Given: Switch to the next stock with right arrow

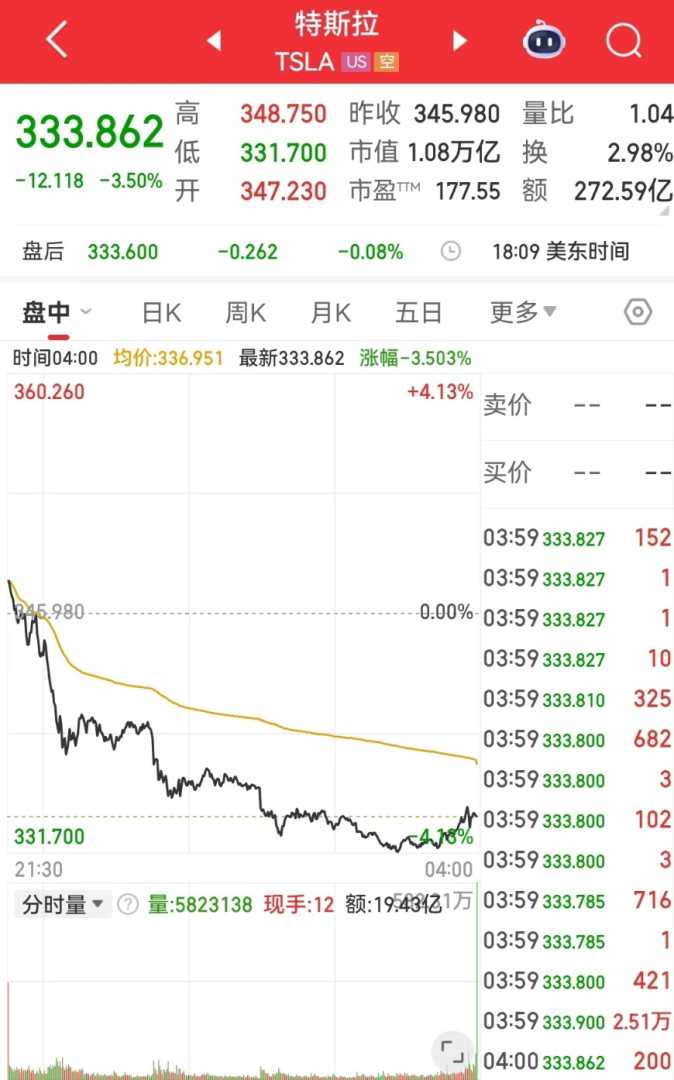Looking at the screenshot, I should pyautogui.click(x=460, y=41).
